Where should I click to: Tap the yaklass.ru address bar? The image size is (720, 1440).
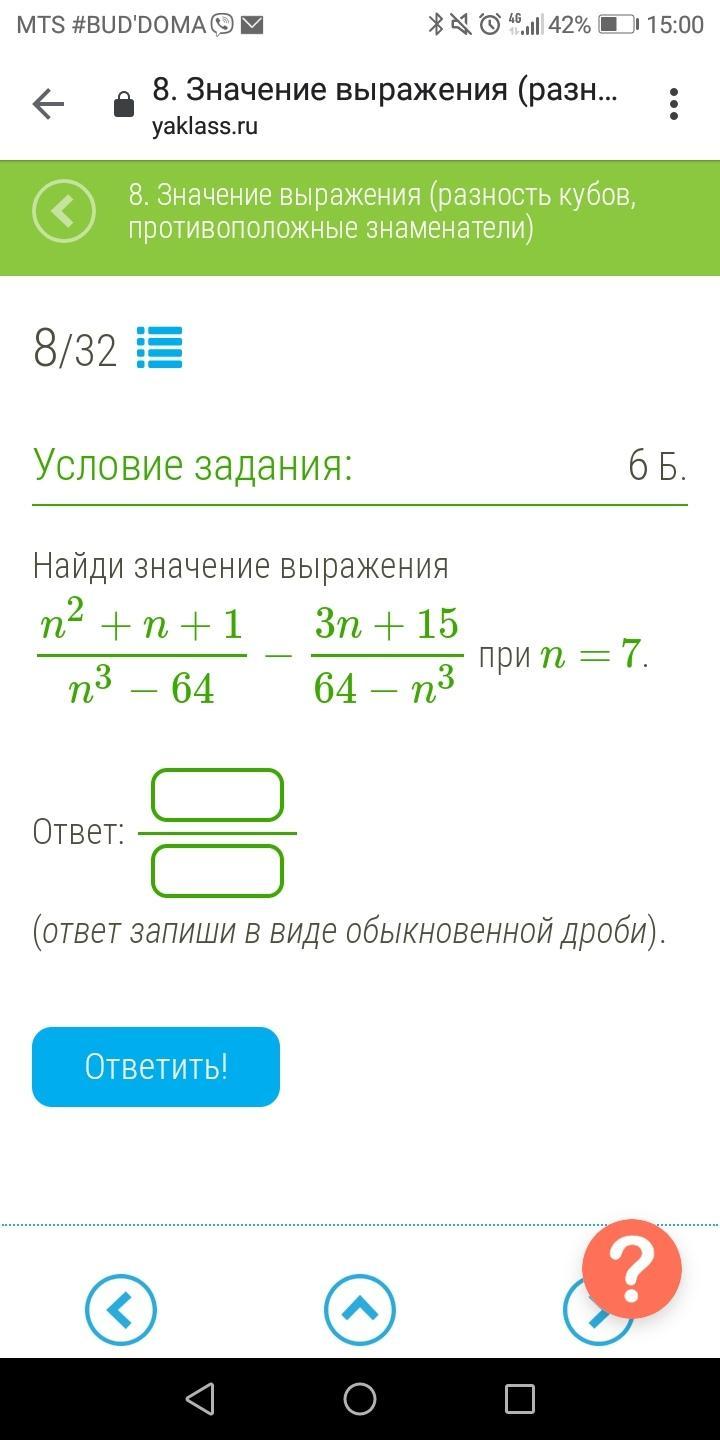tap(370, 104)
